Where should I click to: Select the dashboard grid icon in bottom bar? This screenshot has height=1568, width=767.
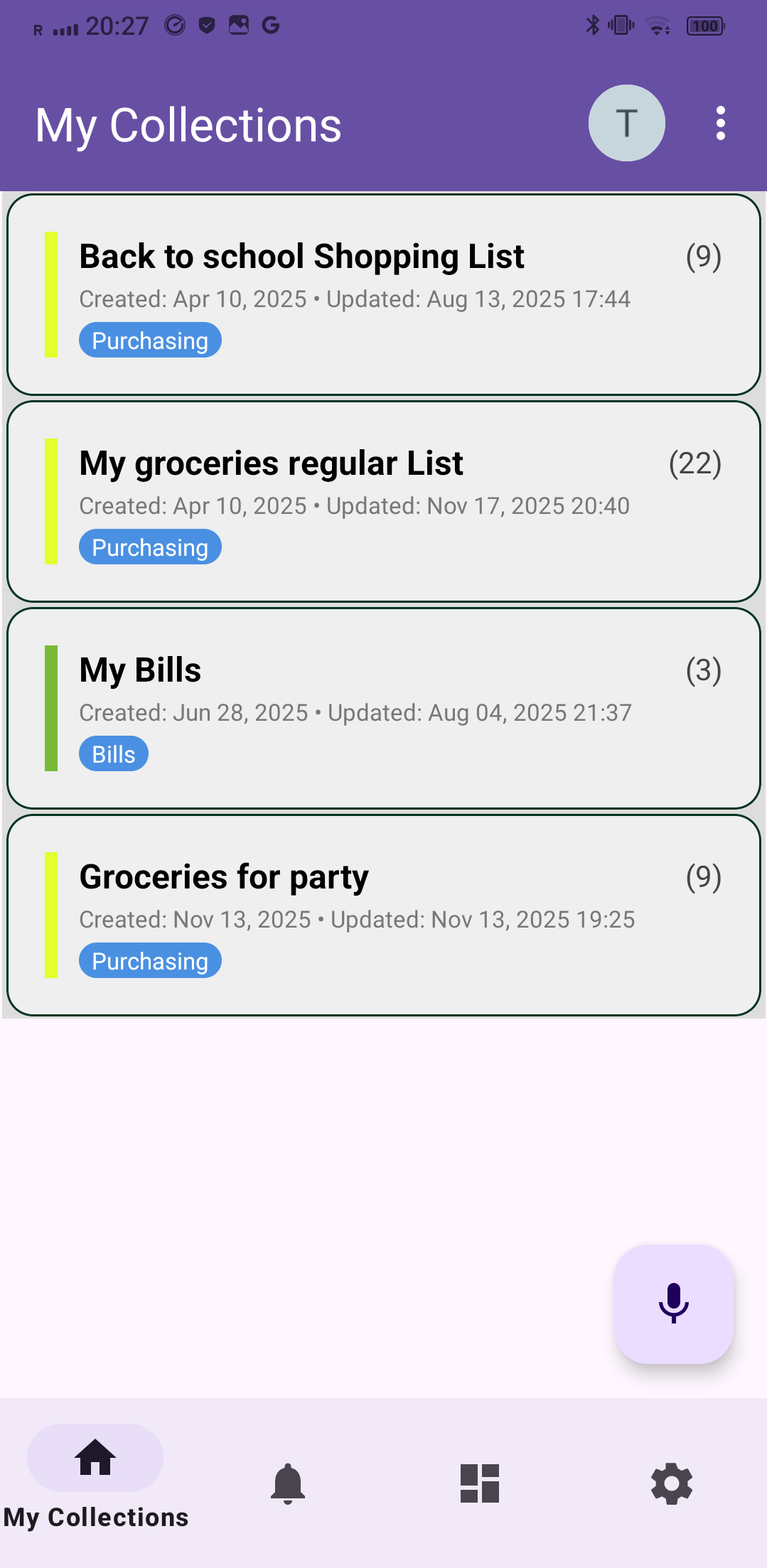(479, 1482)
